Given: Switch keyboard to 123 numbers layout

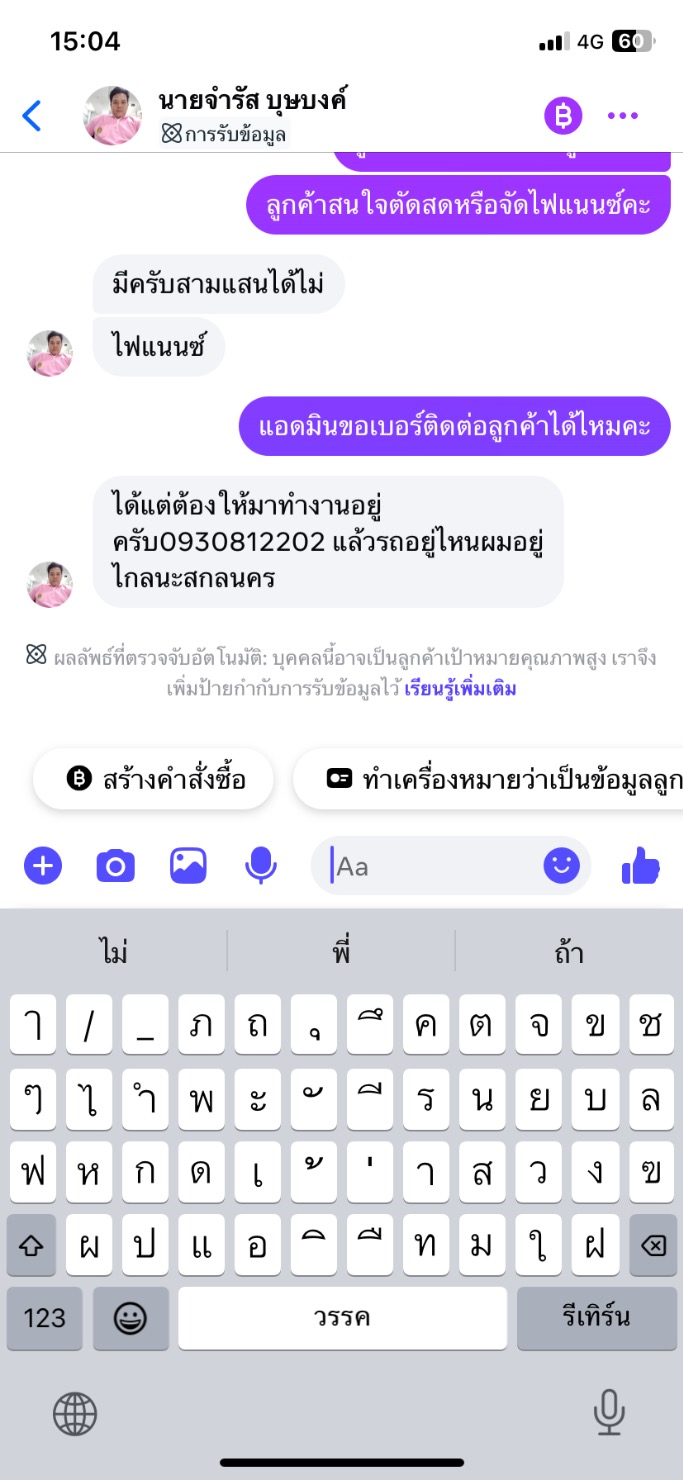Looking at the screenshot, I should click(x=44, y=1318).
